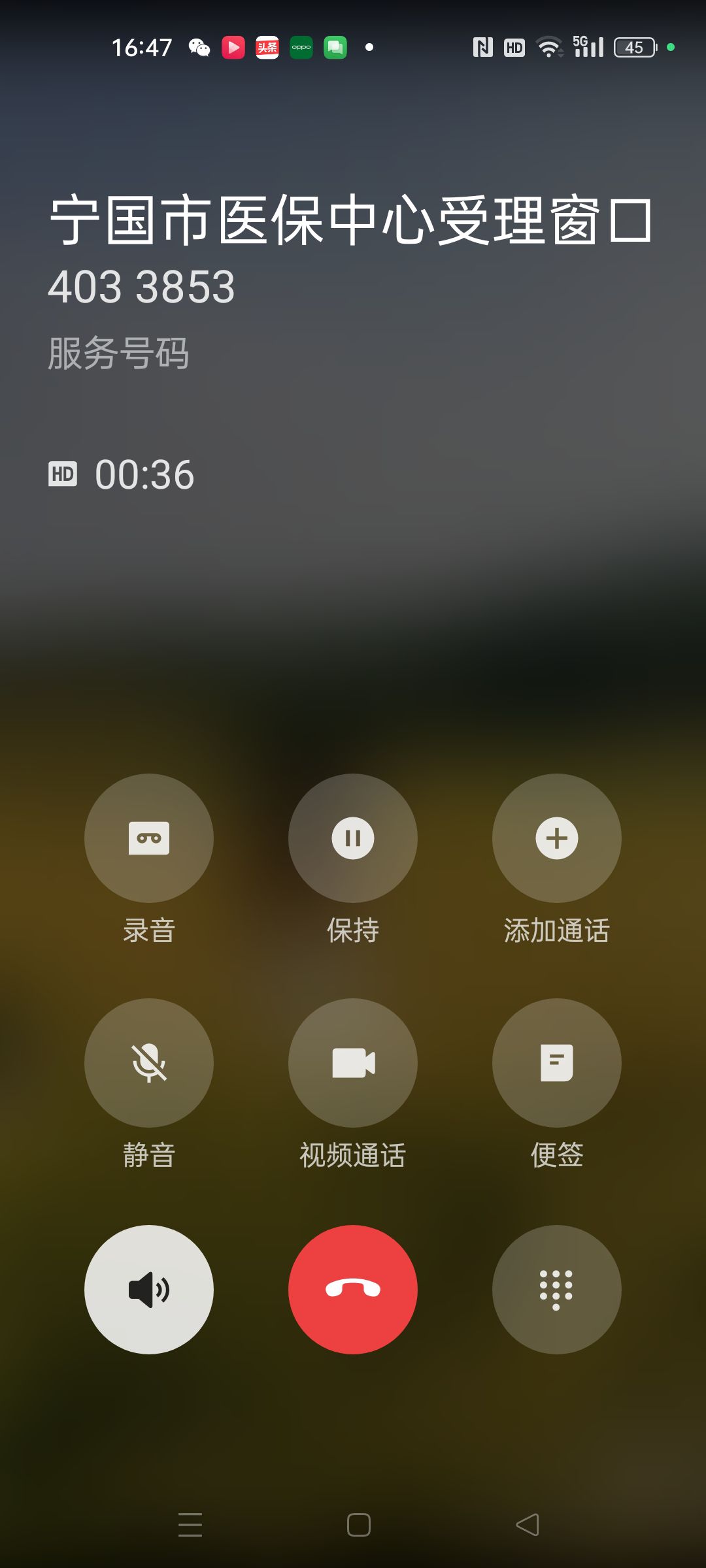Image resolution: width=706 pixels, height=1568 pixels.
Task: Put the call on hold with 保持
Action: [x=353, y=838]
